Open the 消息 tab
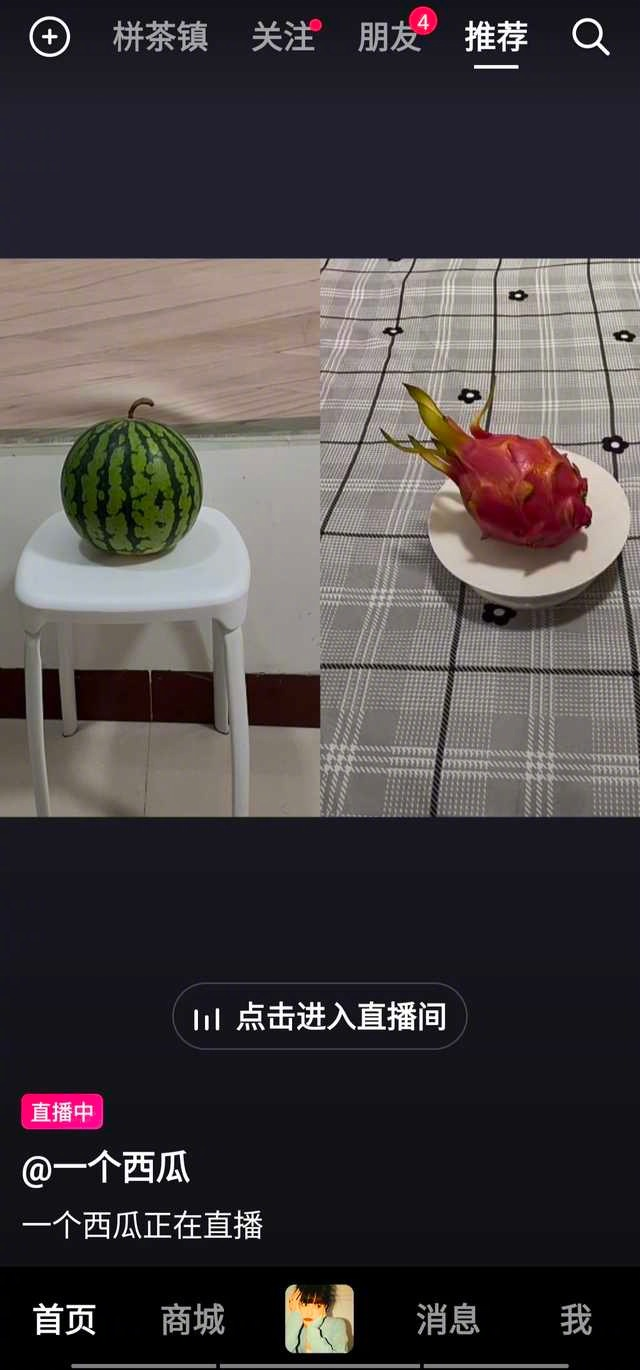The height and width of the screenshot is (1370, 640). 448,1320
